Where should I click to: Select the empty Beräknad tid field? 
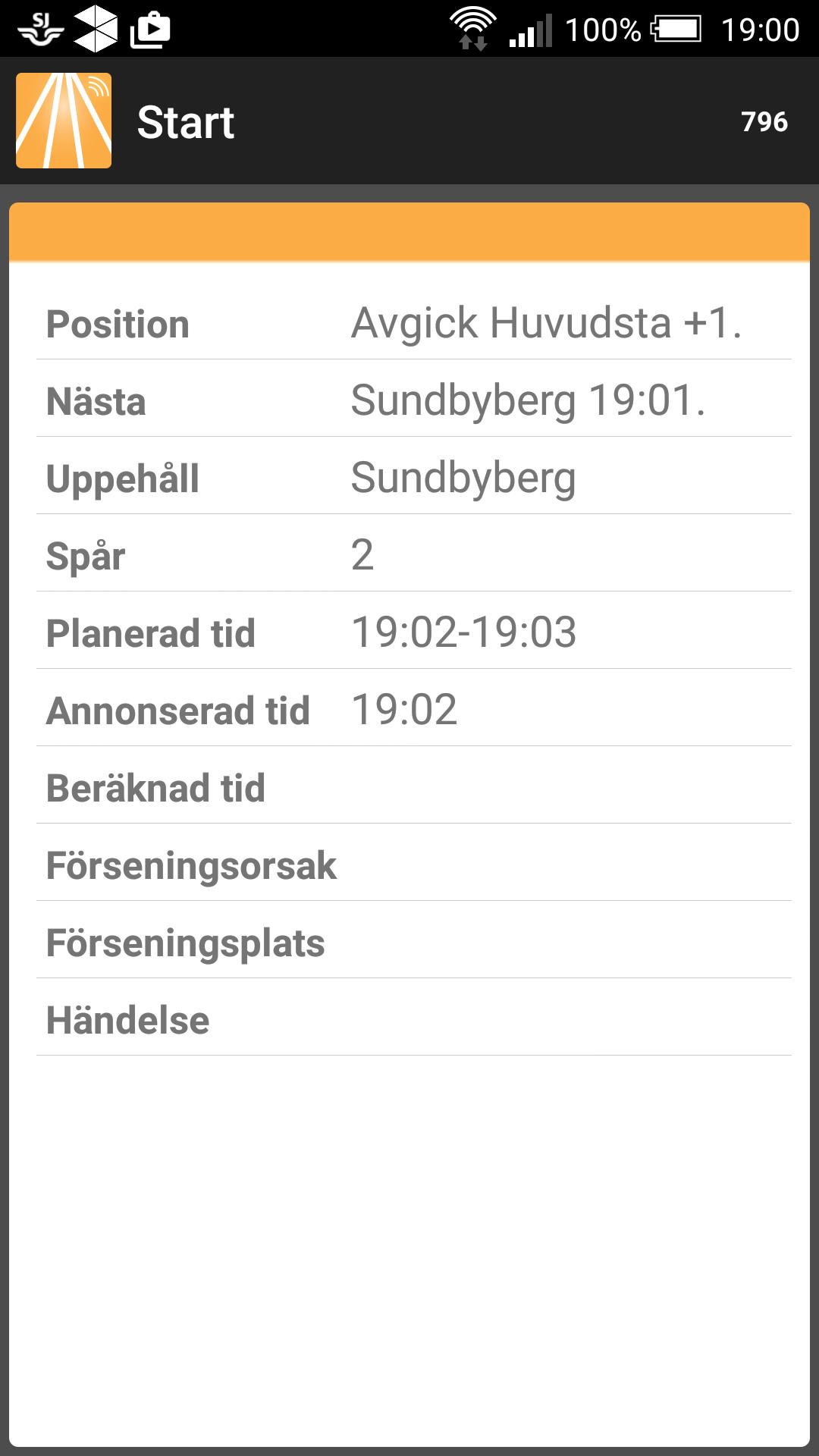409,789
